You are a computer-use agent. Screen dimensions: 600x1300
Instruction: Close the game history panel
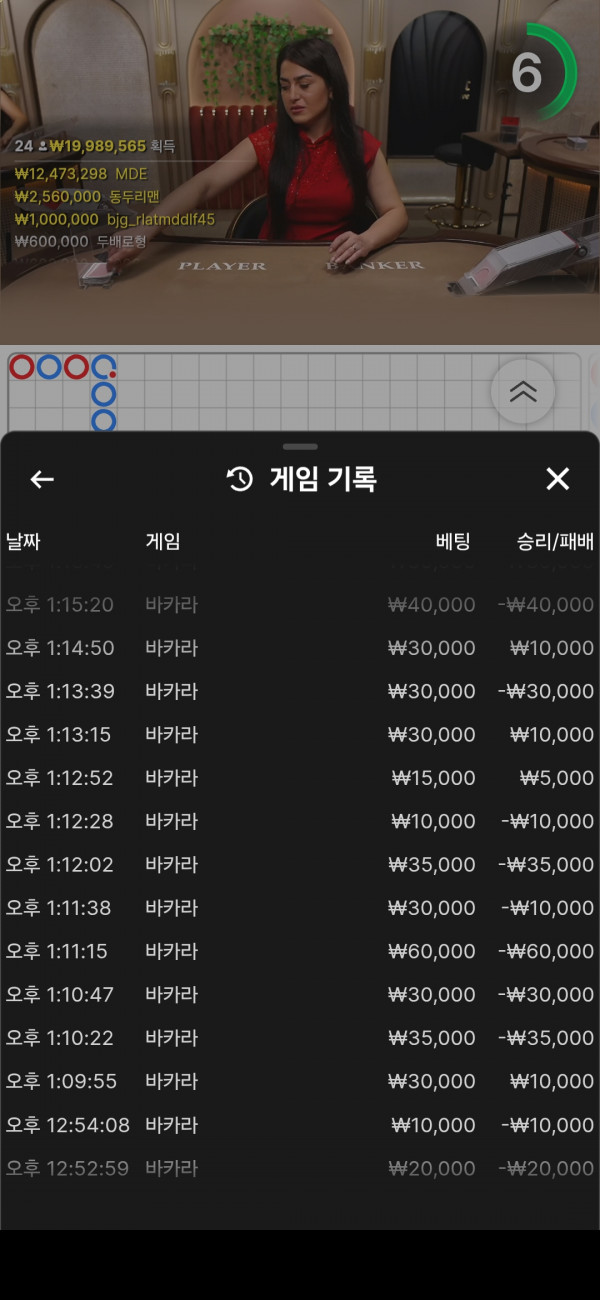[558, 479]
